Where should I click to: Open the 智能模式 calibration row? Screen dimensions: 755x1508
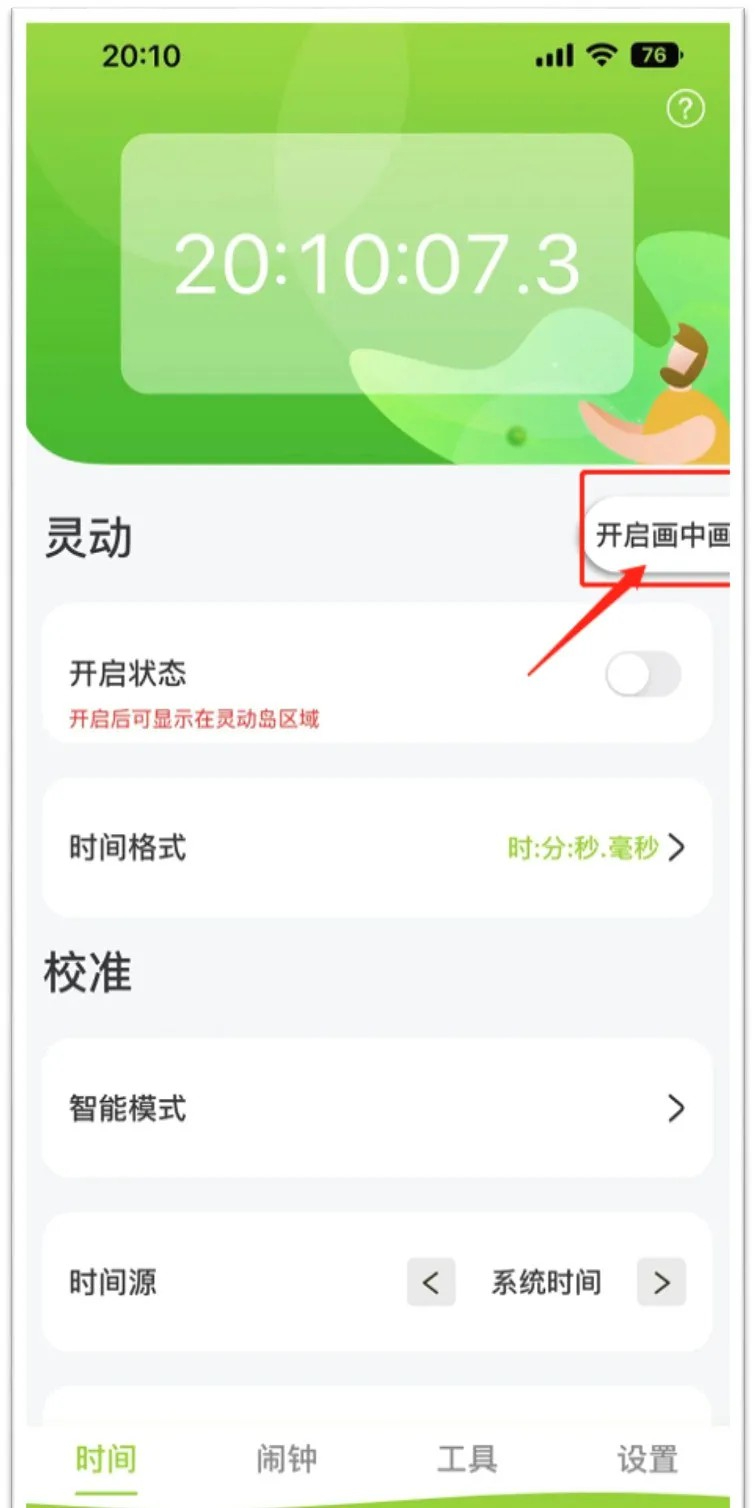pos(376,1108)
